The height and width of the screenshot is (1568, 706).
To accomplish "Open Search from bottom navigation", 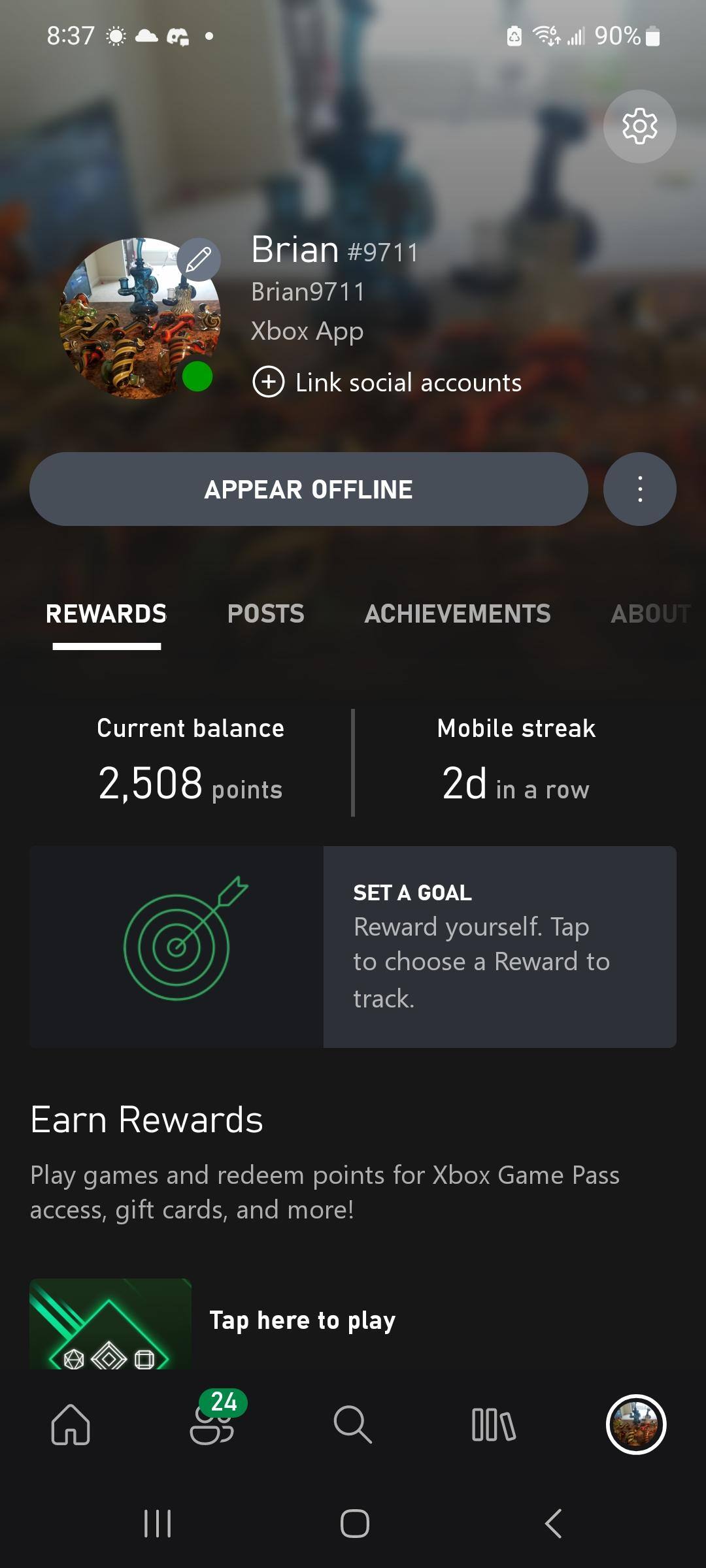I will point(353,1424).
